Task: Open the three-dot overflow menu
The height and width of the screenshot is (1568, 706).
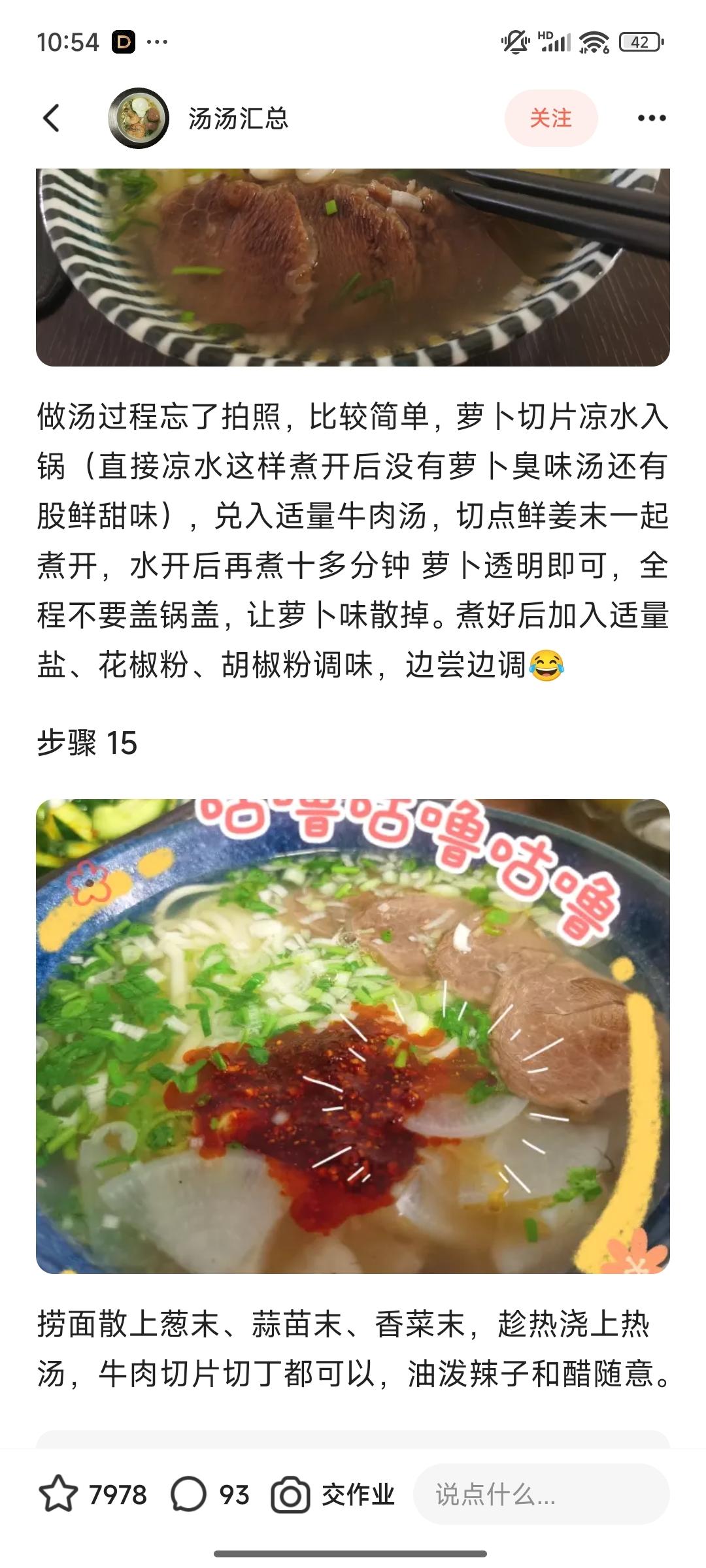Action: 651,118
